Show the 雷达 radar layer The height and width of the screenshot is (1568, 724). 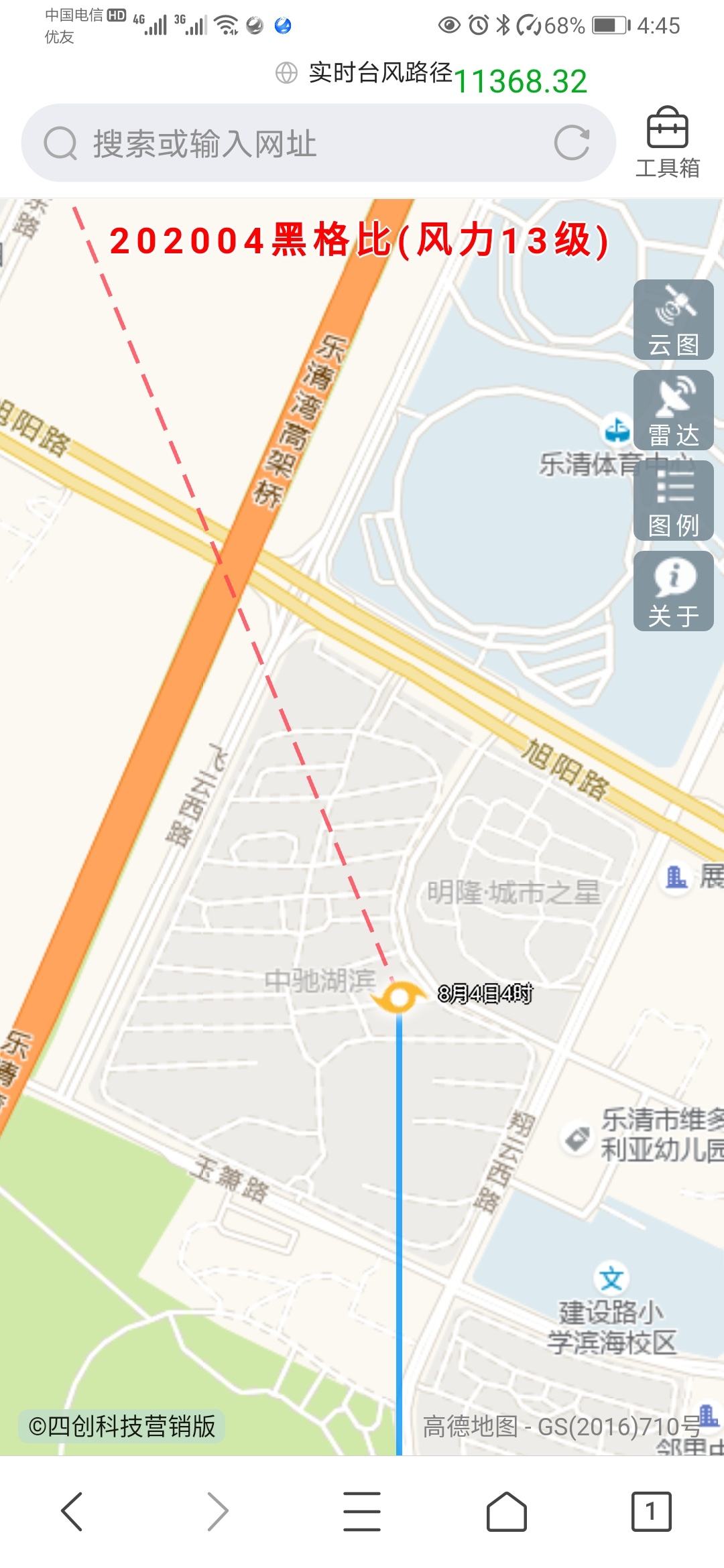click(673, 411)
